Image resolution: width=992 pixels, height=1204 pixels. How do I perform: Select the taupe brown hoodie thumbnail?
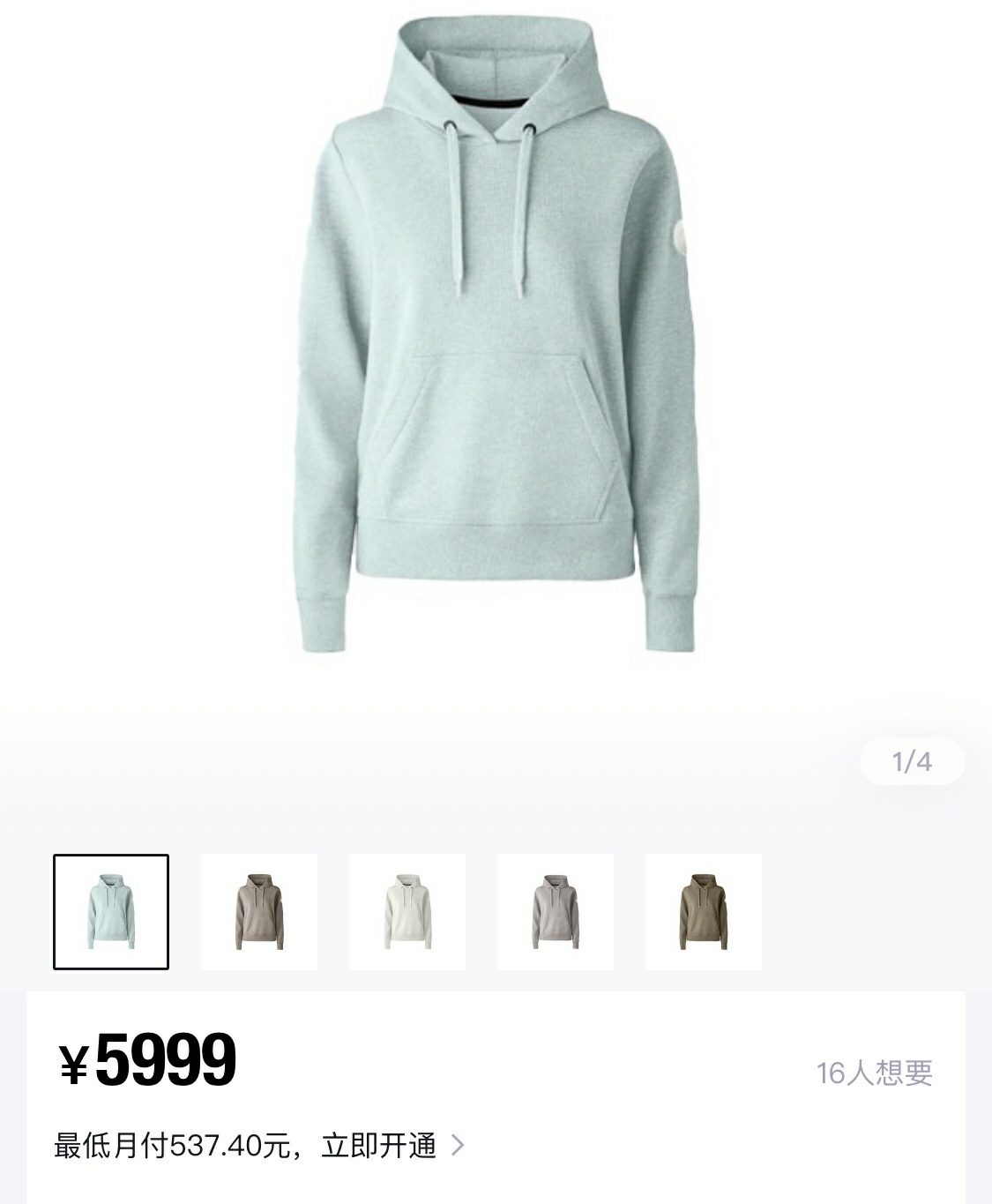tap(259, 911)
